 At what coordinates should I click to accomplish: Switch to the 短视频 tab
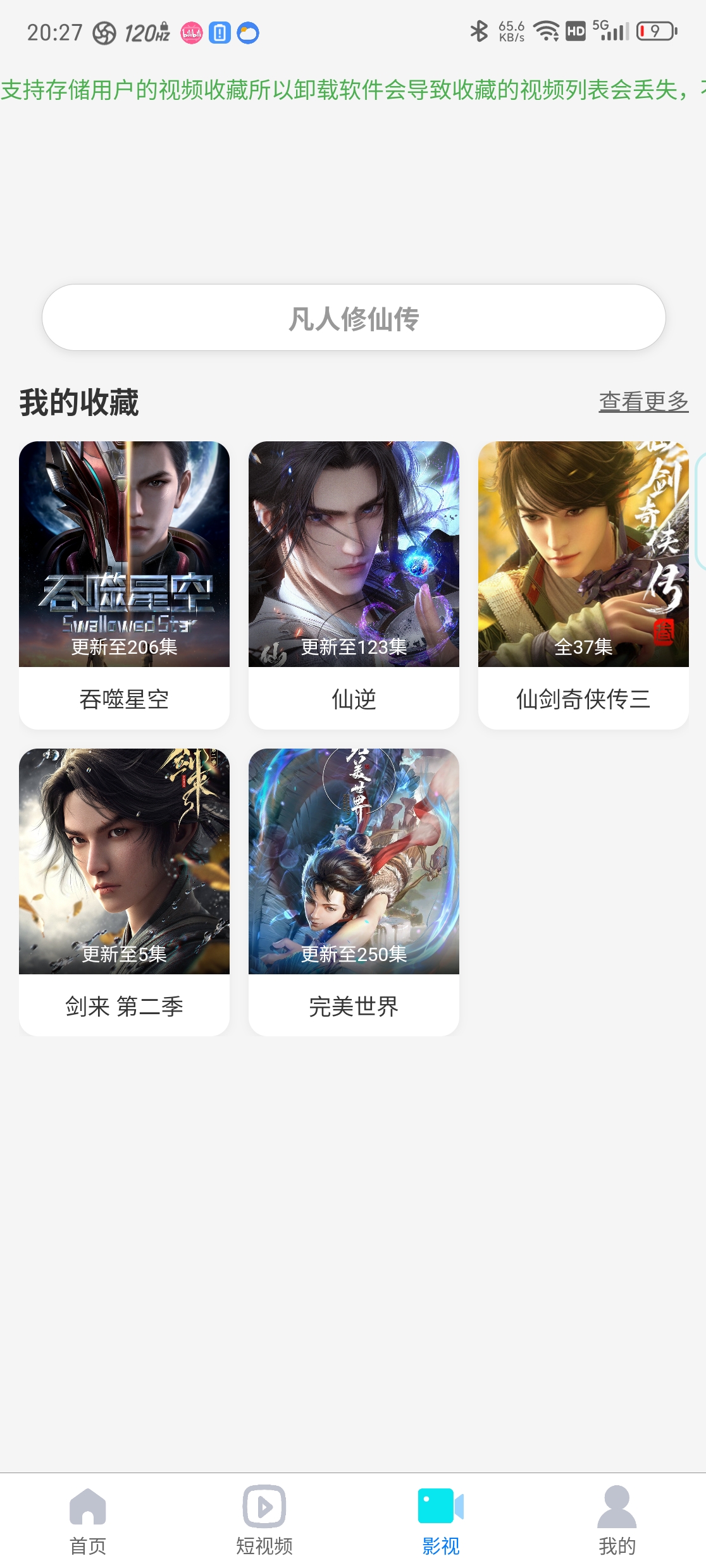264,1520
